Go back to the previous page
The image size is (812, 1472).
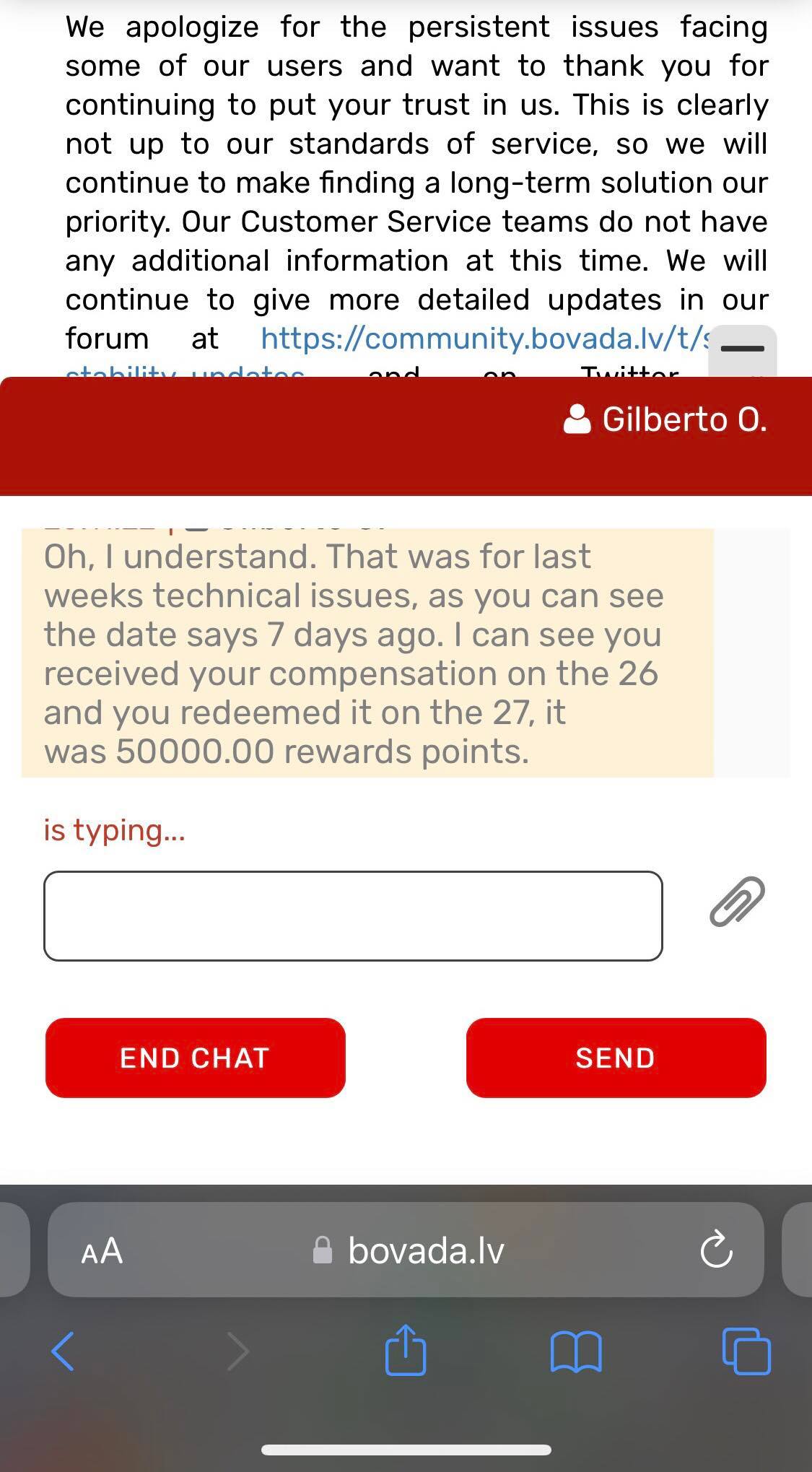coord(63,1351)
